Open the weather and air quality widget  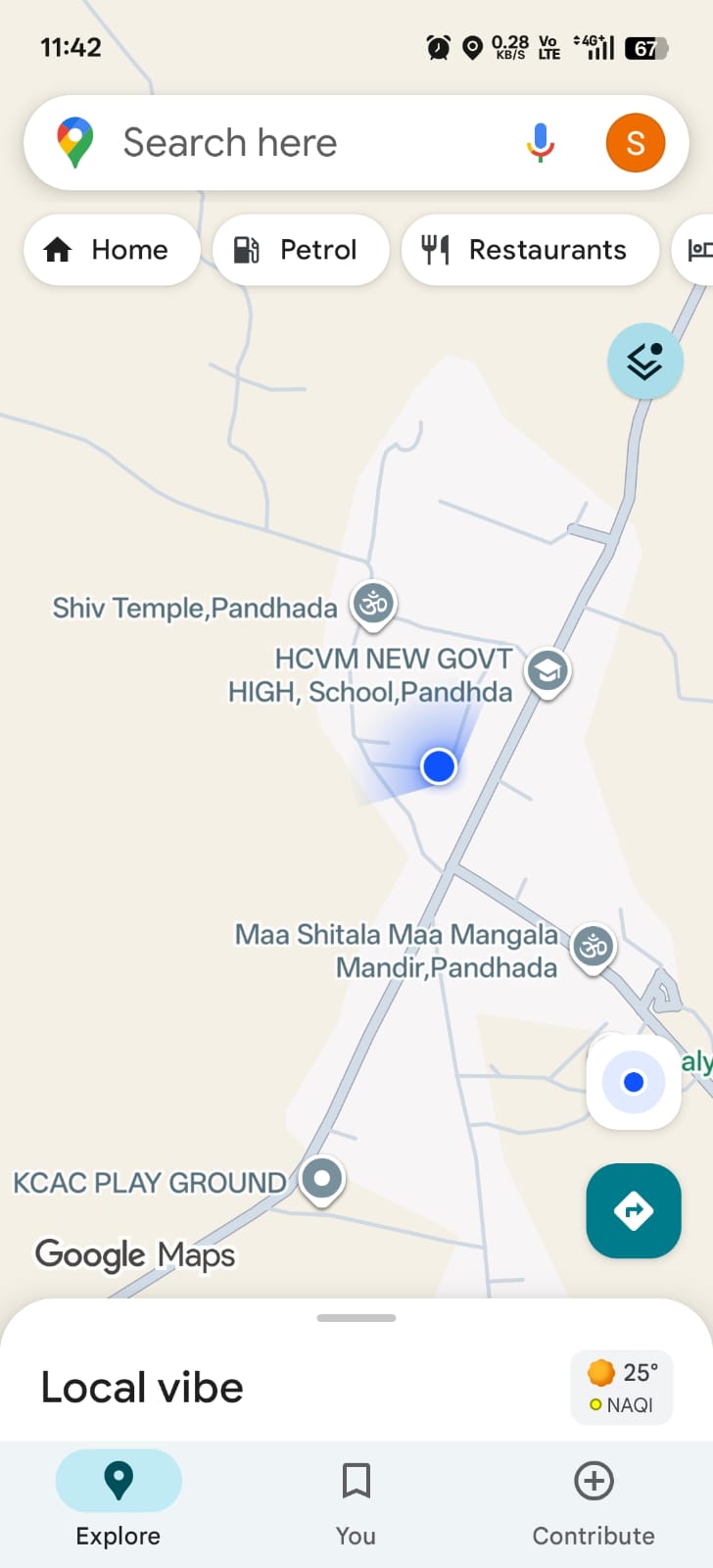coord(622,1387)
